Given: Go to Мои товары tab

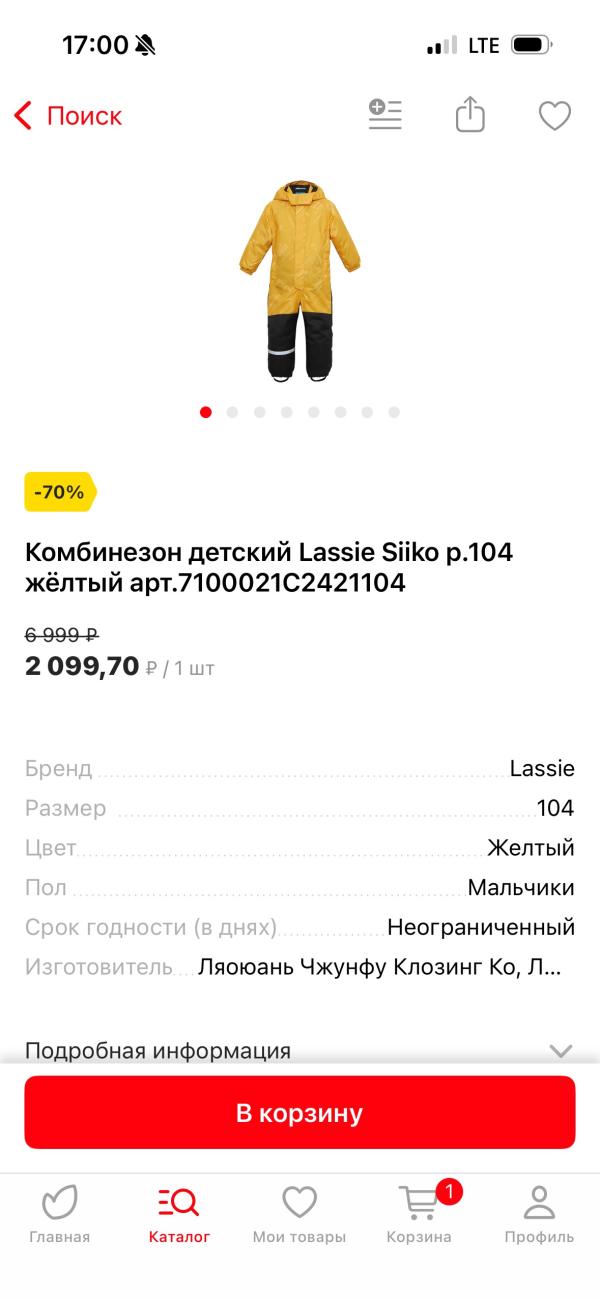Looking at the screenshot, I should pyautogui.click(x=299, y=1215).
